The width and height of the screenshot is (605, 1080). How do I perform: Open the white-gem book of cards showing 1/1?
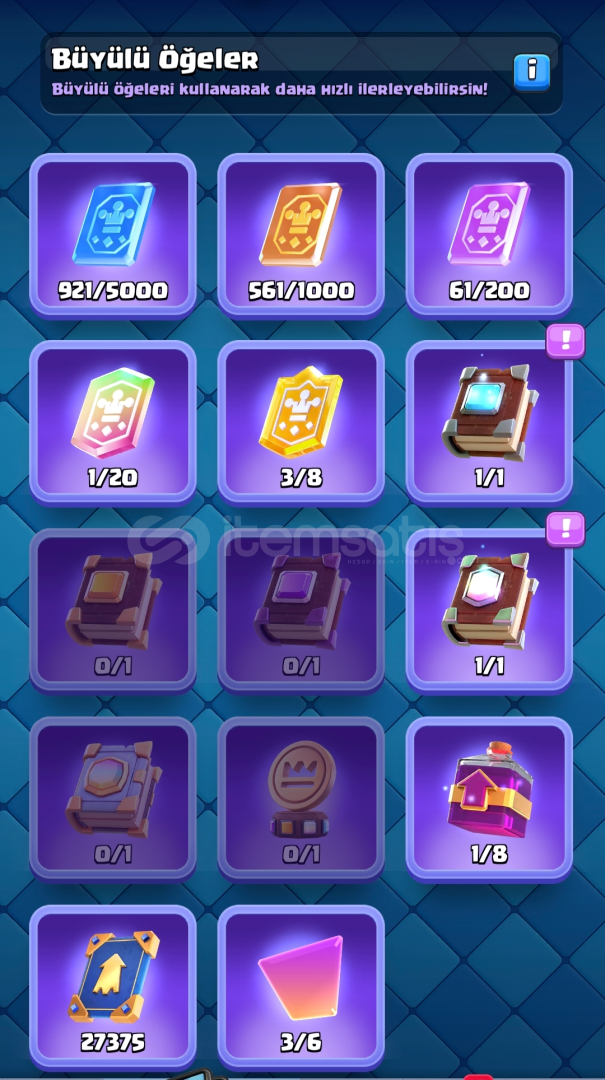tap(489, 610)
